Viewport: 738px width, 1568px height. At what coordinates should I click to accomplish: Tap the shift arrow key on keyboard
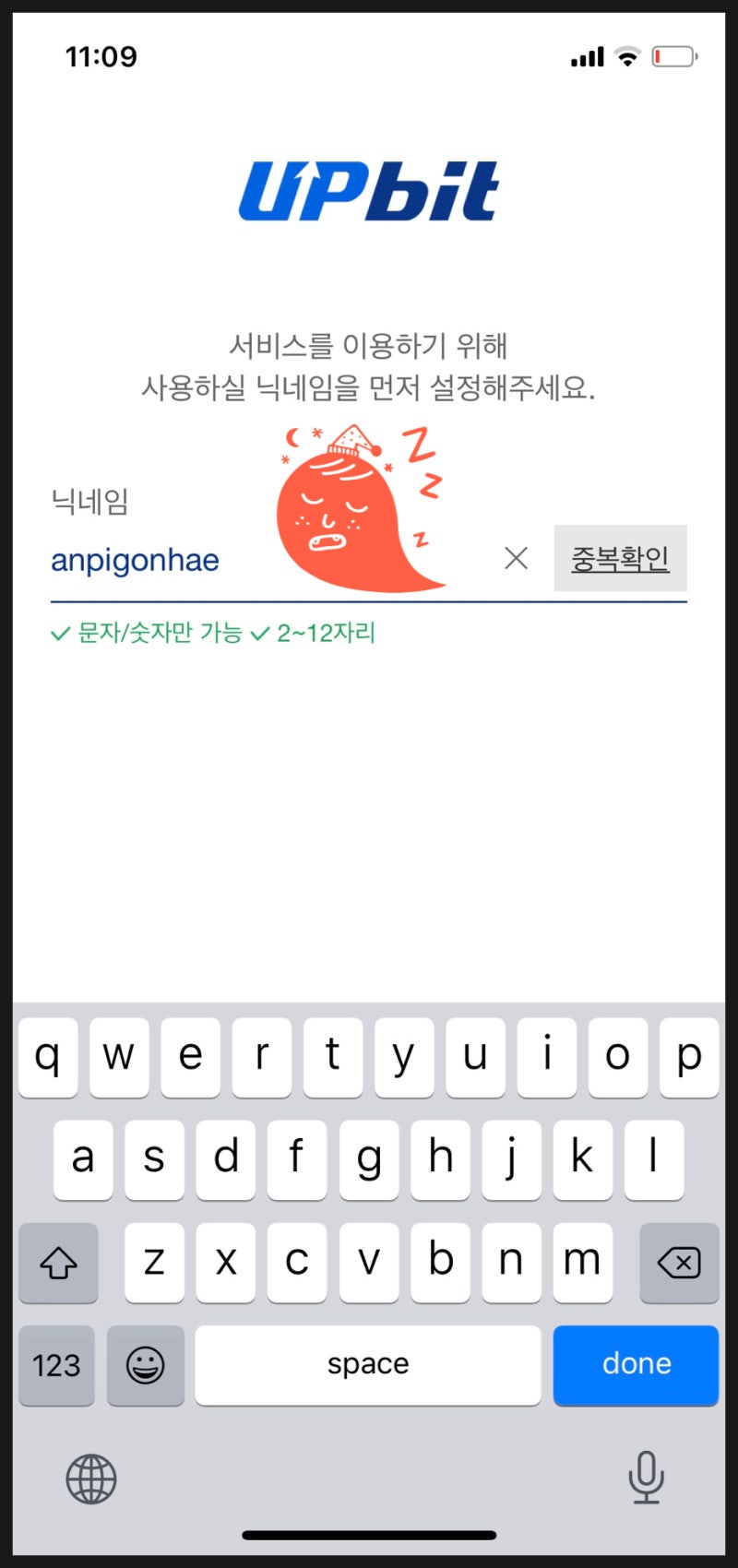57,1264
